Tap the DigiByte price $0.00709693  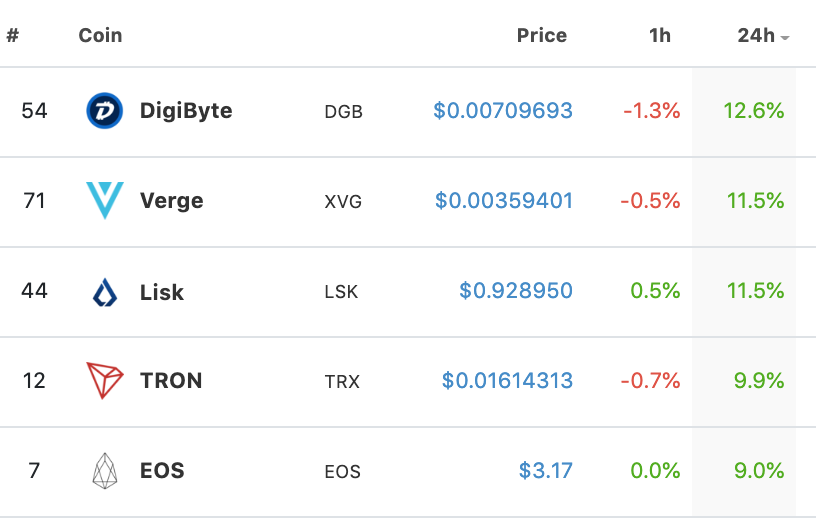click(x=503, y=111)
